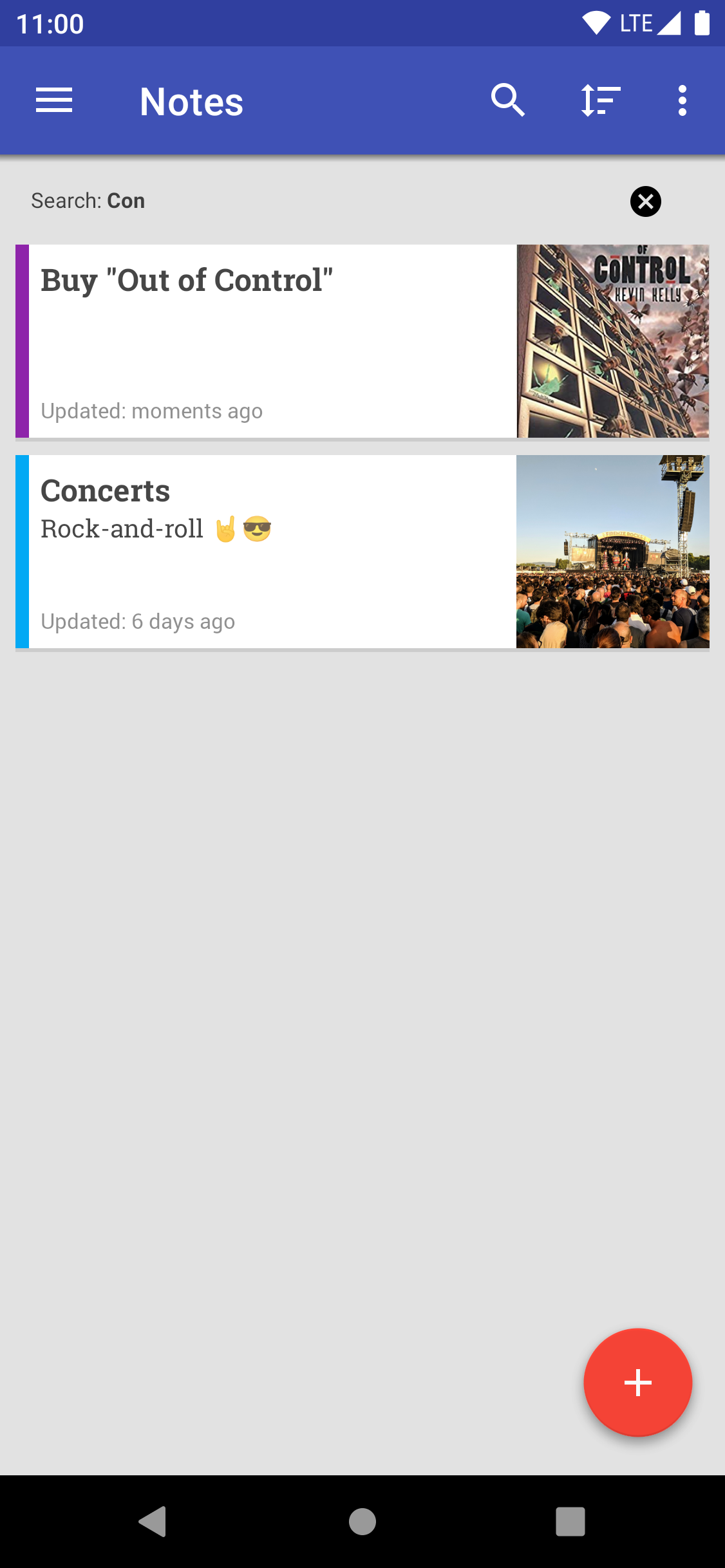725x1568 pixels.
Task: Tap the search magnifier icon
Action: tap(508, 101)
